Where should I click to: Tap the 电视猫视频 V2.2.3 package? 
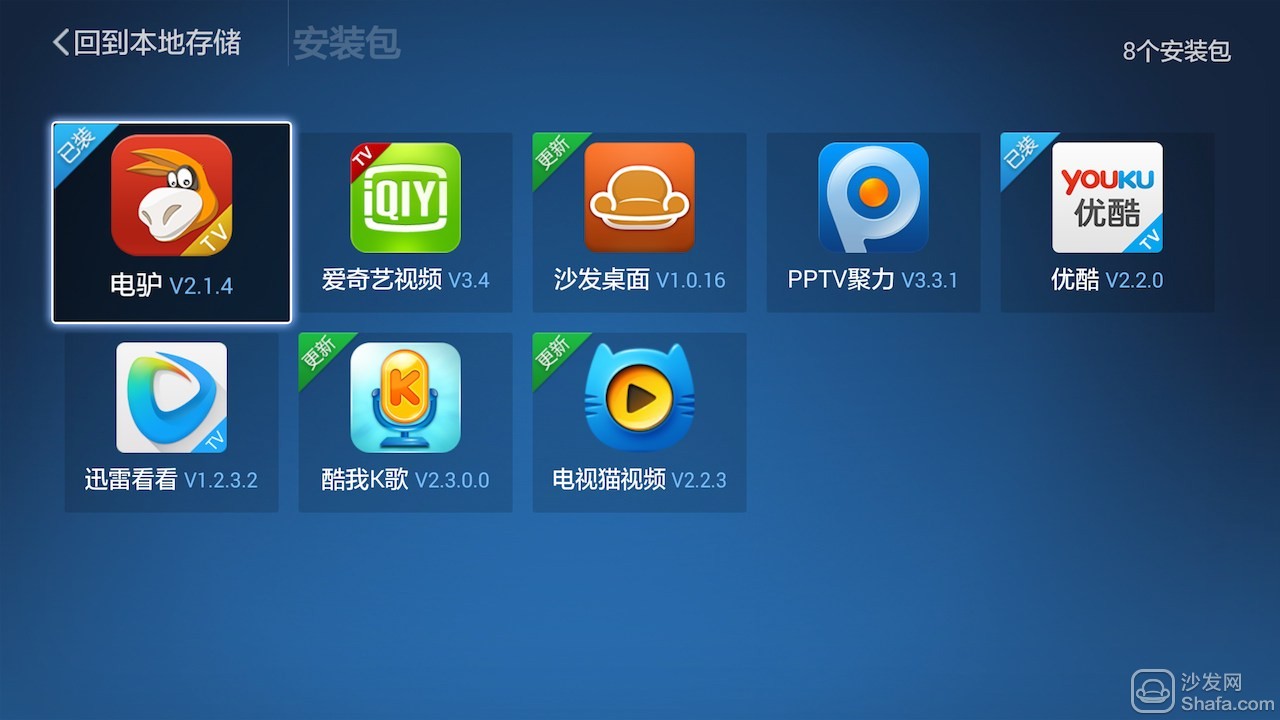639,422
